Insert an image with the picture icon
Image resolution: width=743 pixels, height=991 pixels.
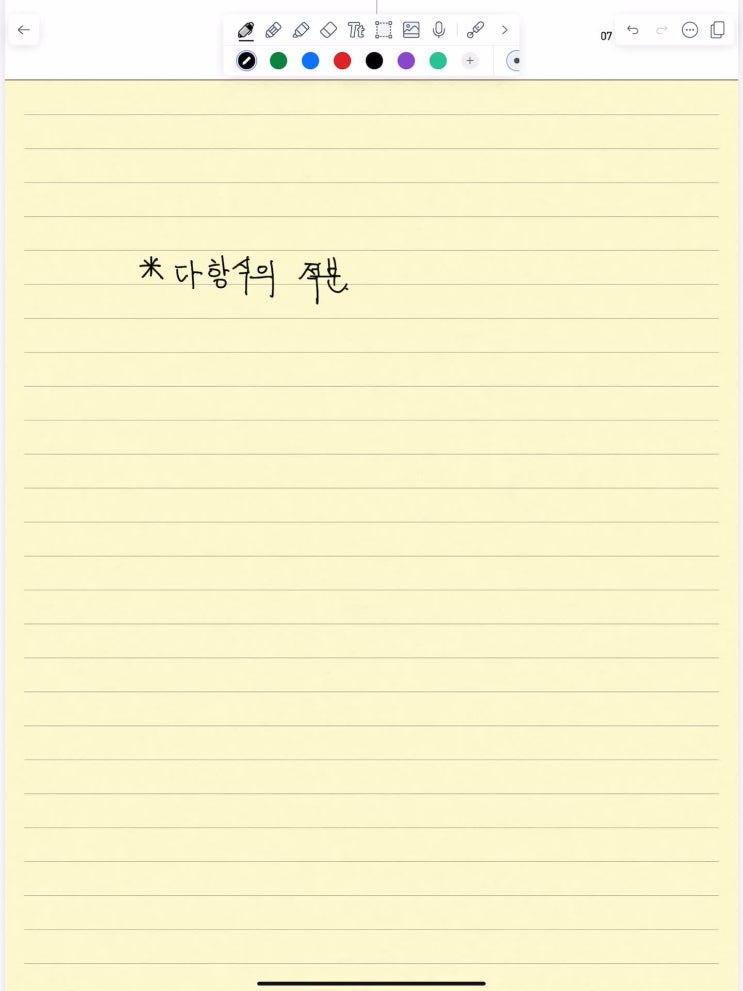pyautogui.click(x=411, y=30)
